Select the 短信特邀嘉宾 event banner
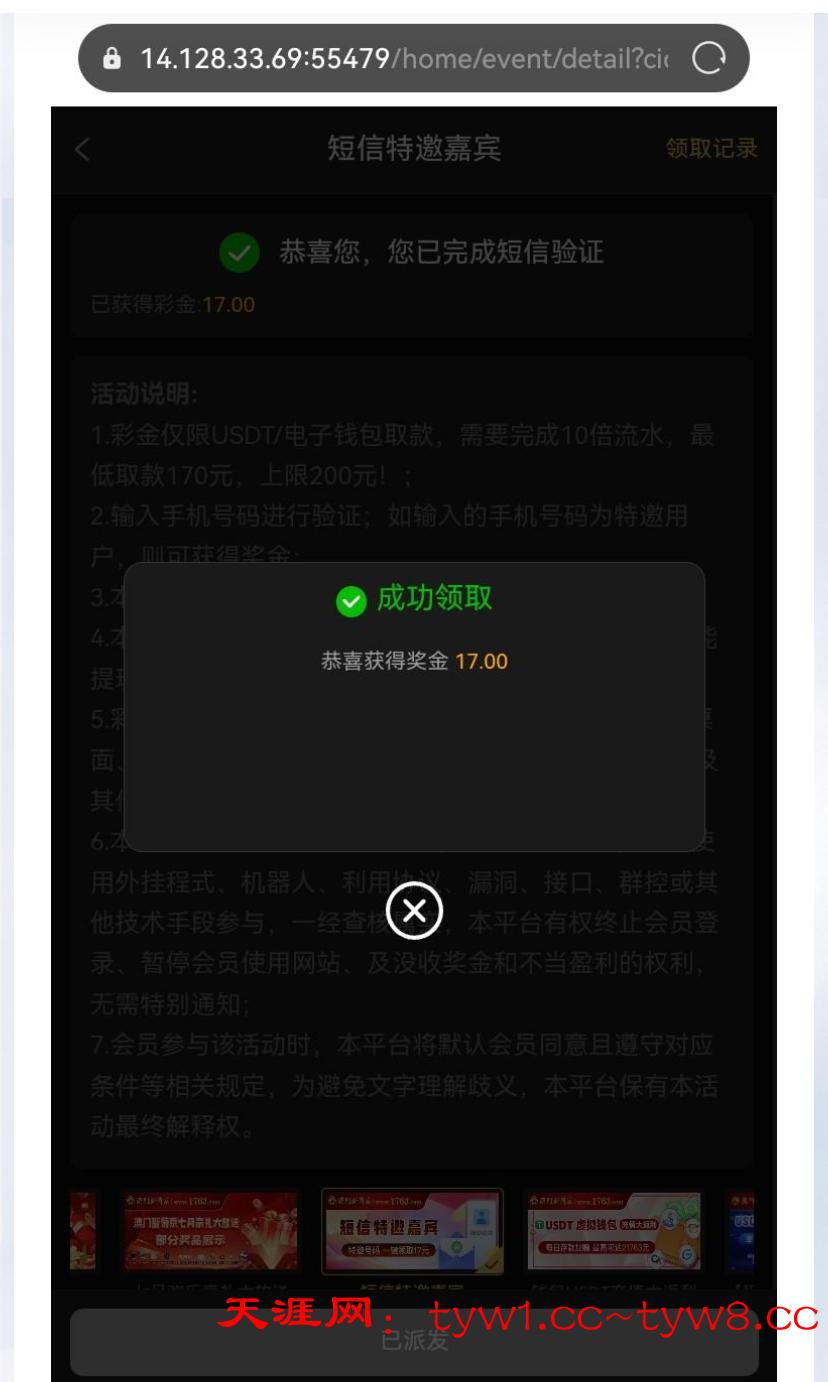Viewport: 828px width, 1382px height. pos(412,1231)
